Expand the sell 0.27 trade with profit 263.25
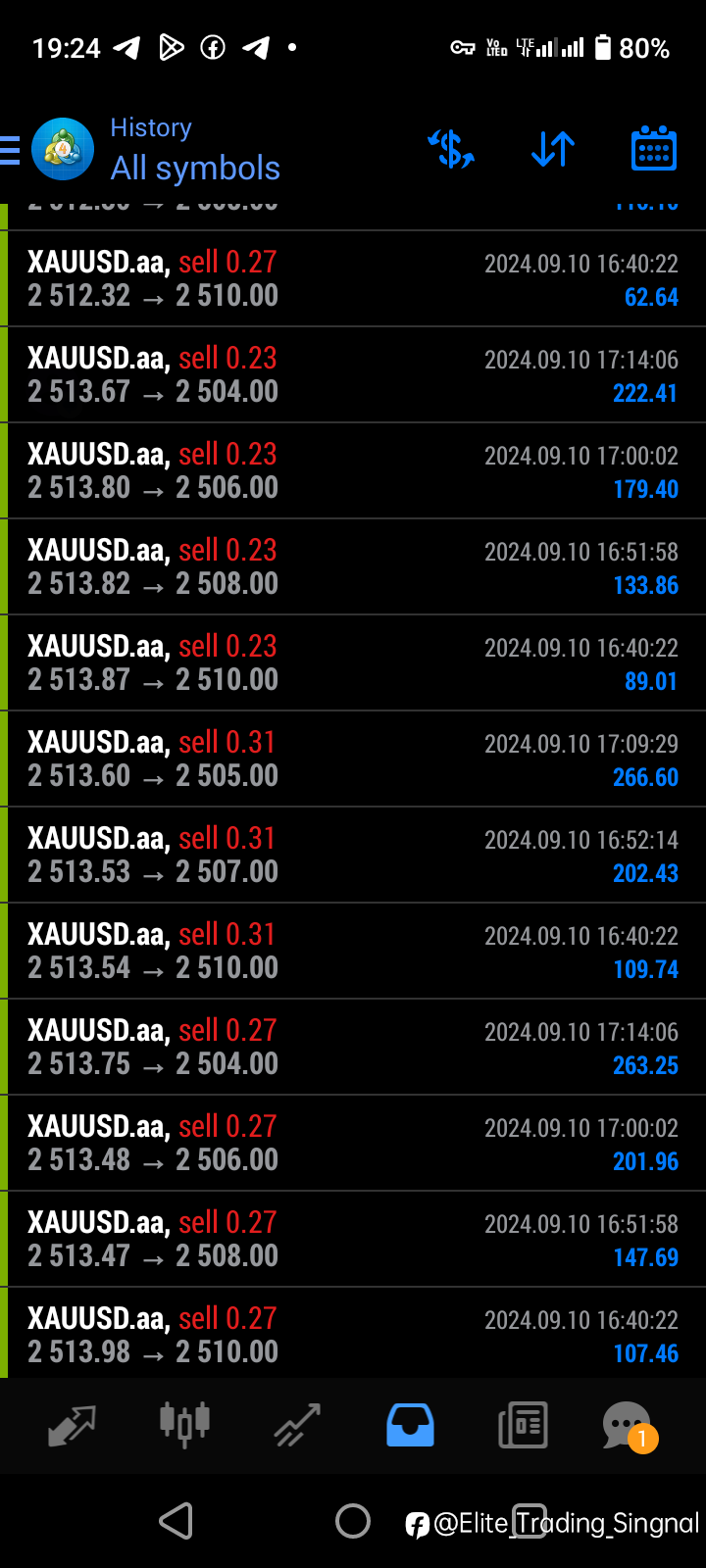This screenshot has height=1568, width=706. 353,1048
